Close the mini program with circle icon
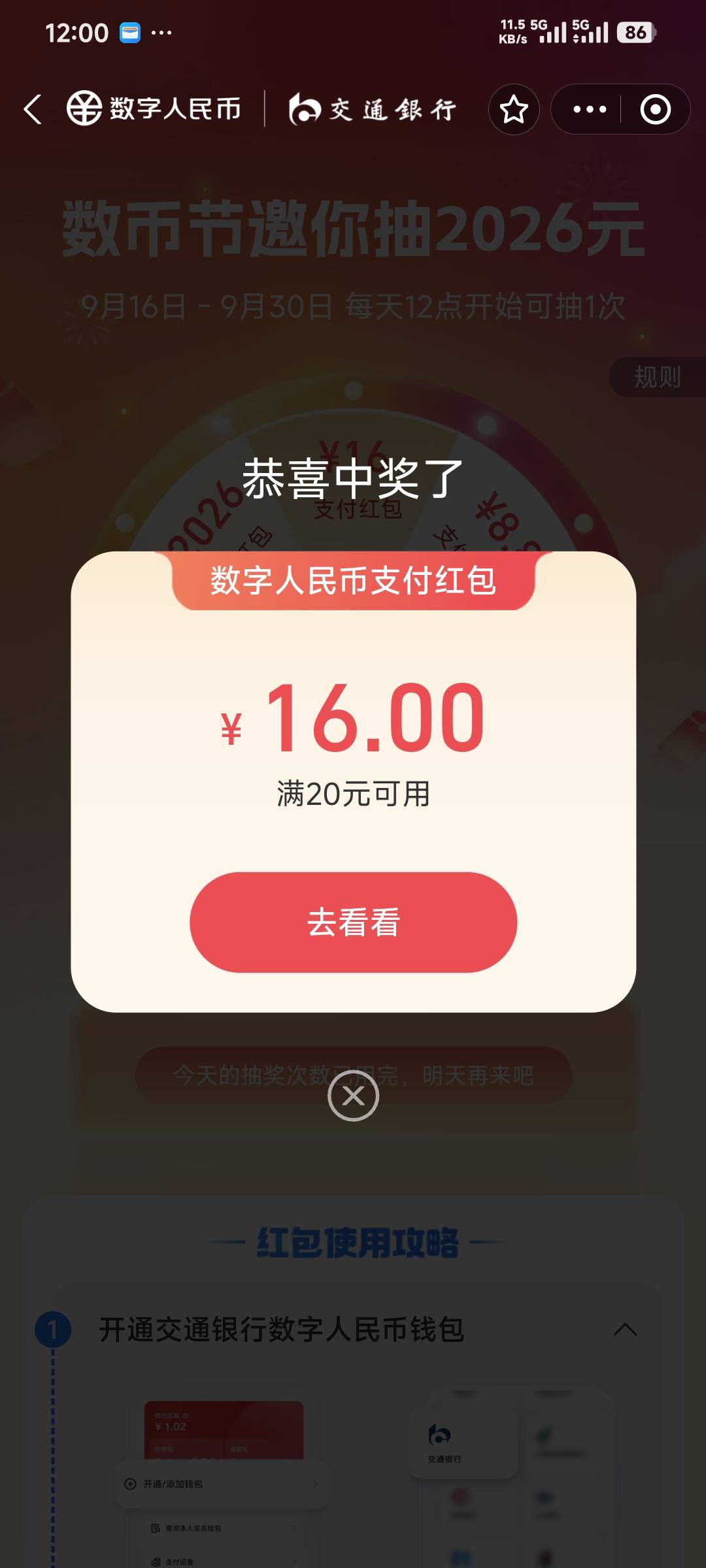This screenshot has height=1568, width=706. tap(655, 109)
